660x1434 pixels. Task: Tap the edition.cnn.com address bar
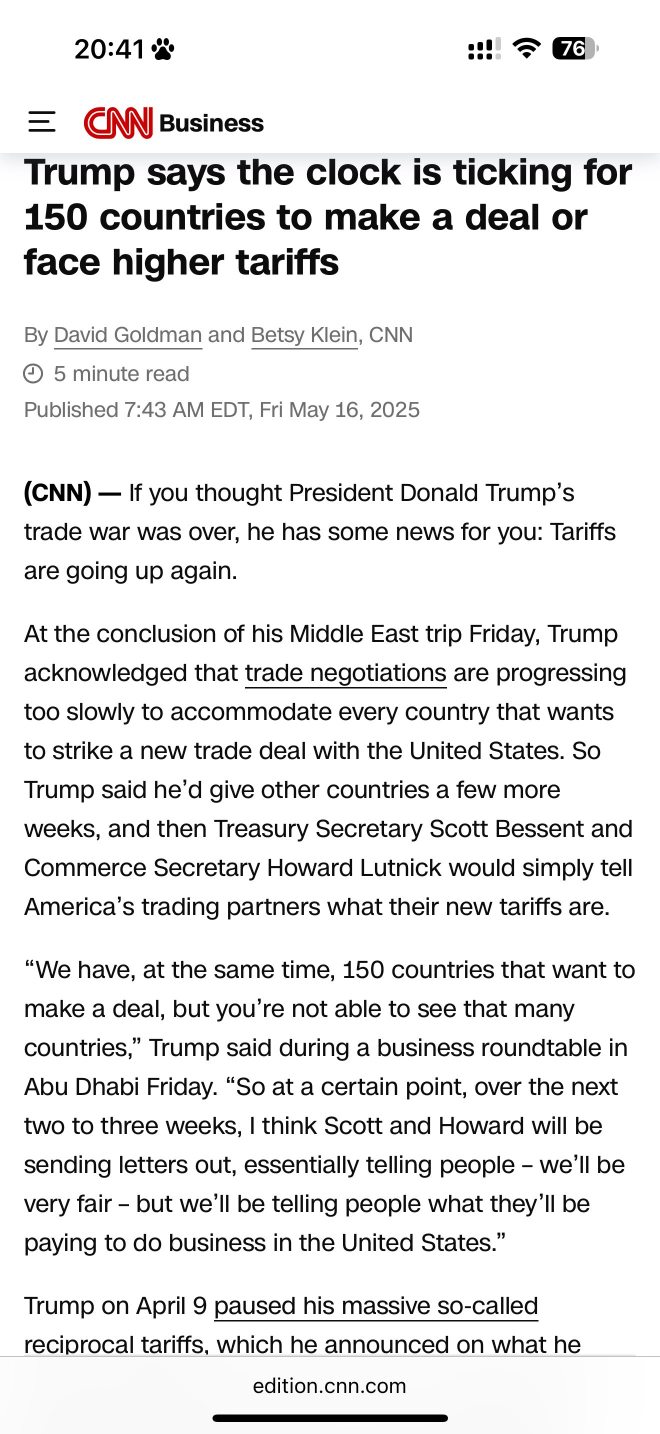pos(330,1386)
